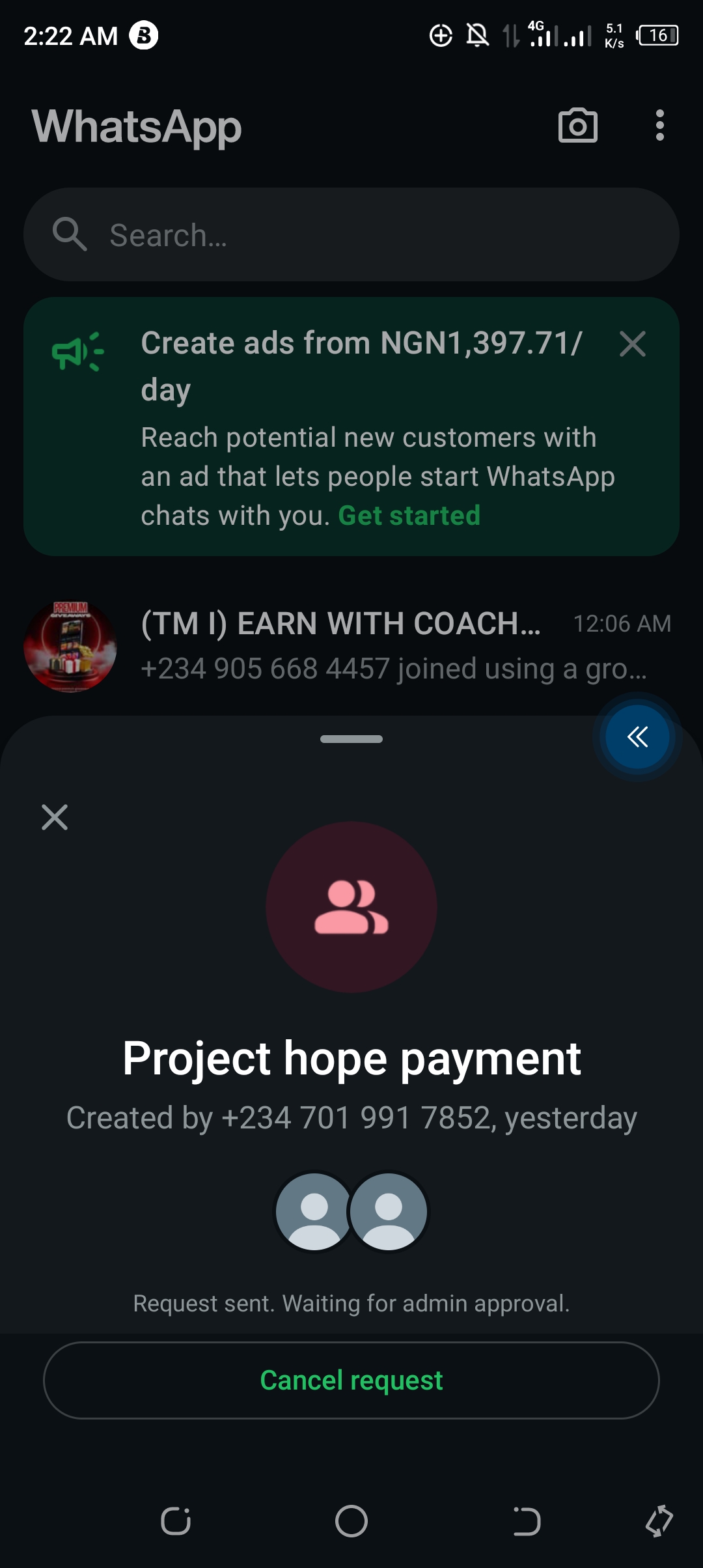The image size is (703, 1568).
Task: Tap the blue double-chevron floating button
Action: pos(637,737)
